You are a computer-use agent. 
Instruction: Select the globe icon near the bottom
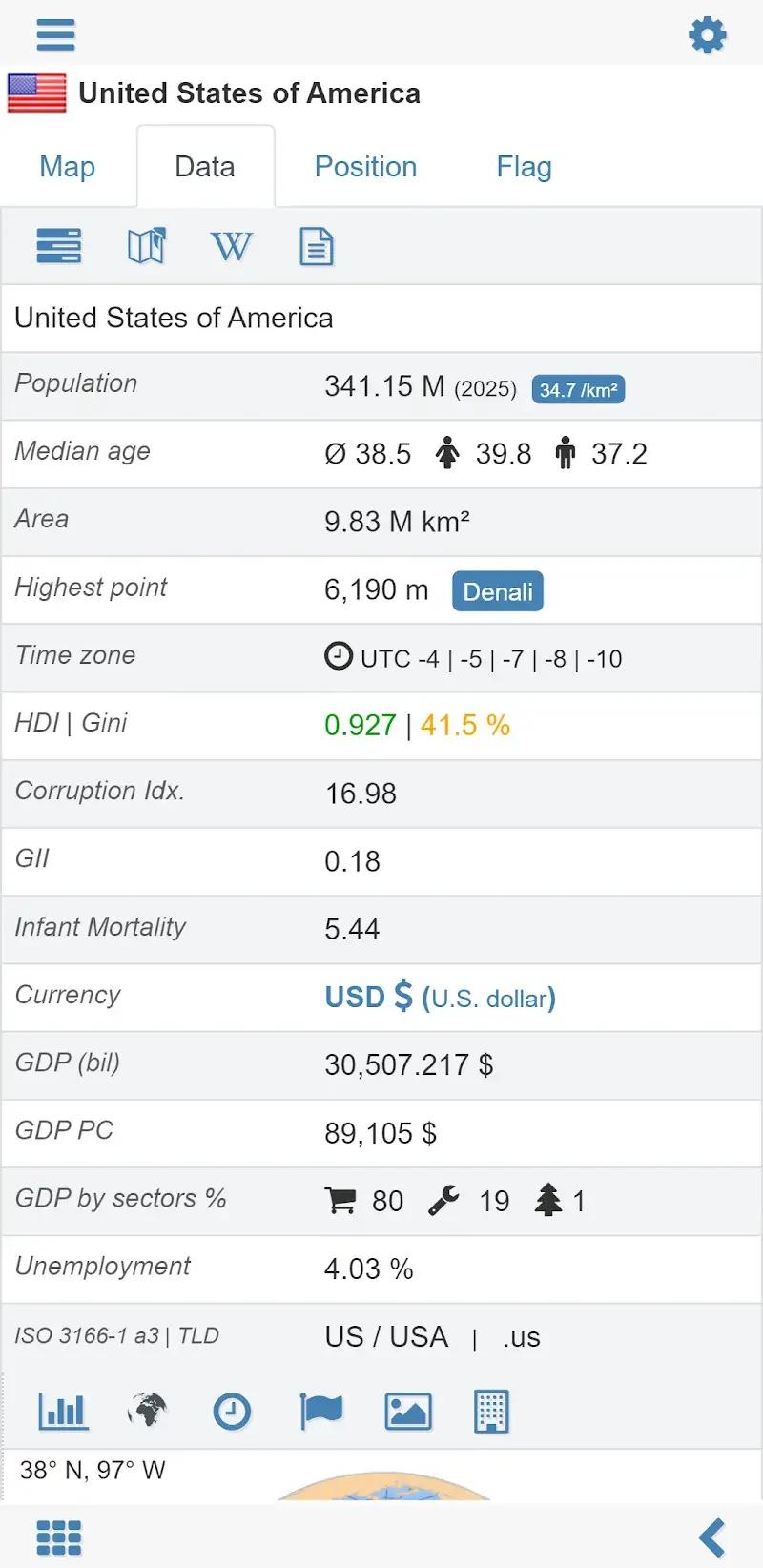[x=148, y=1411]
